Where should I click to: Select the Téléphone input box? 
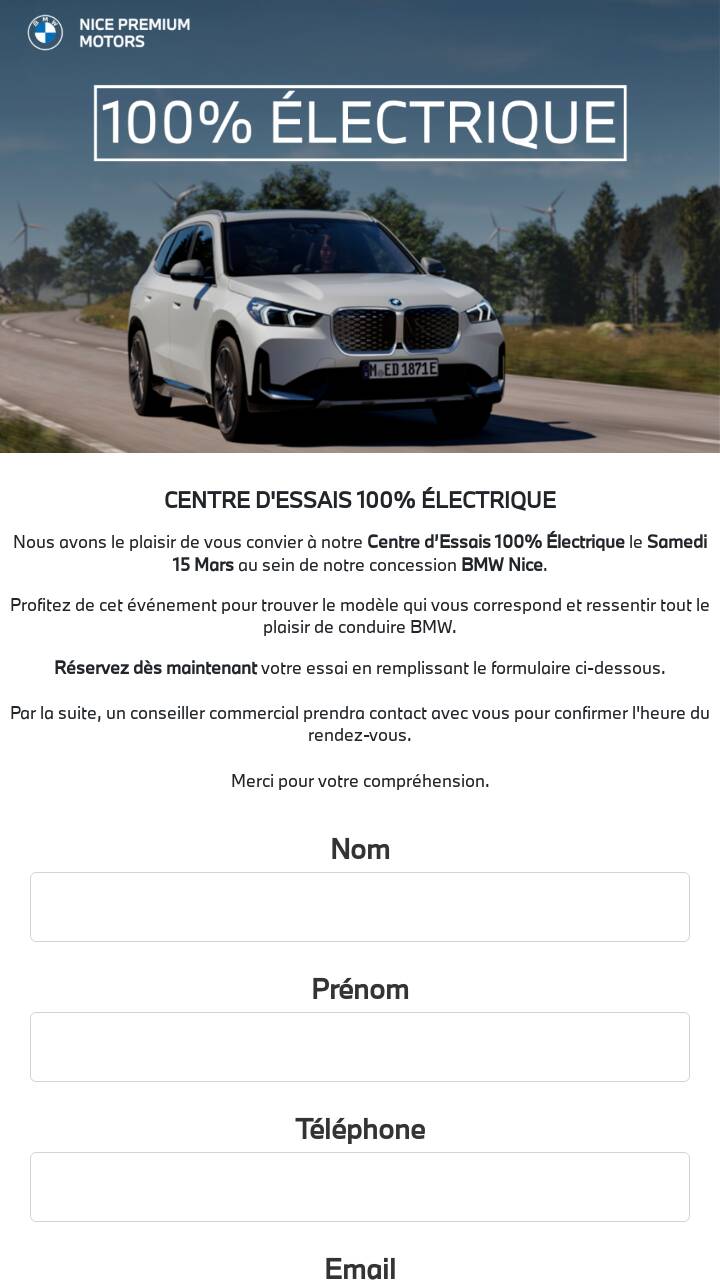pos(360,1187)
